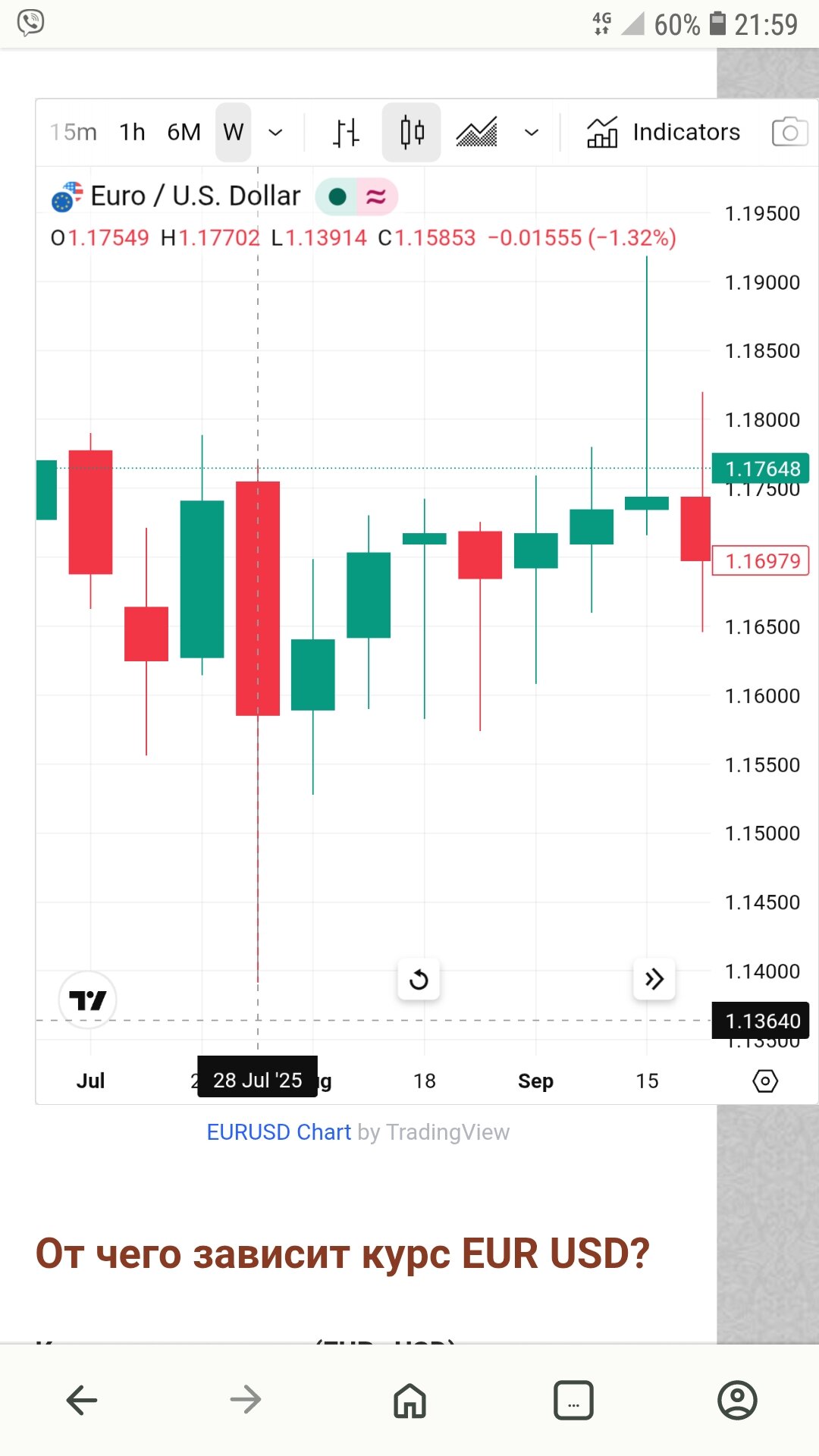Go back to previous page
The image size is (819, 1456).
(82, 1400)
